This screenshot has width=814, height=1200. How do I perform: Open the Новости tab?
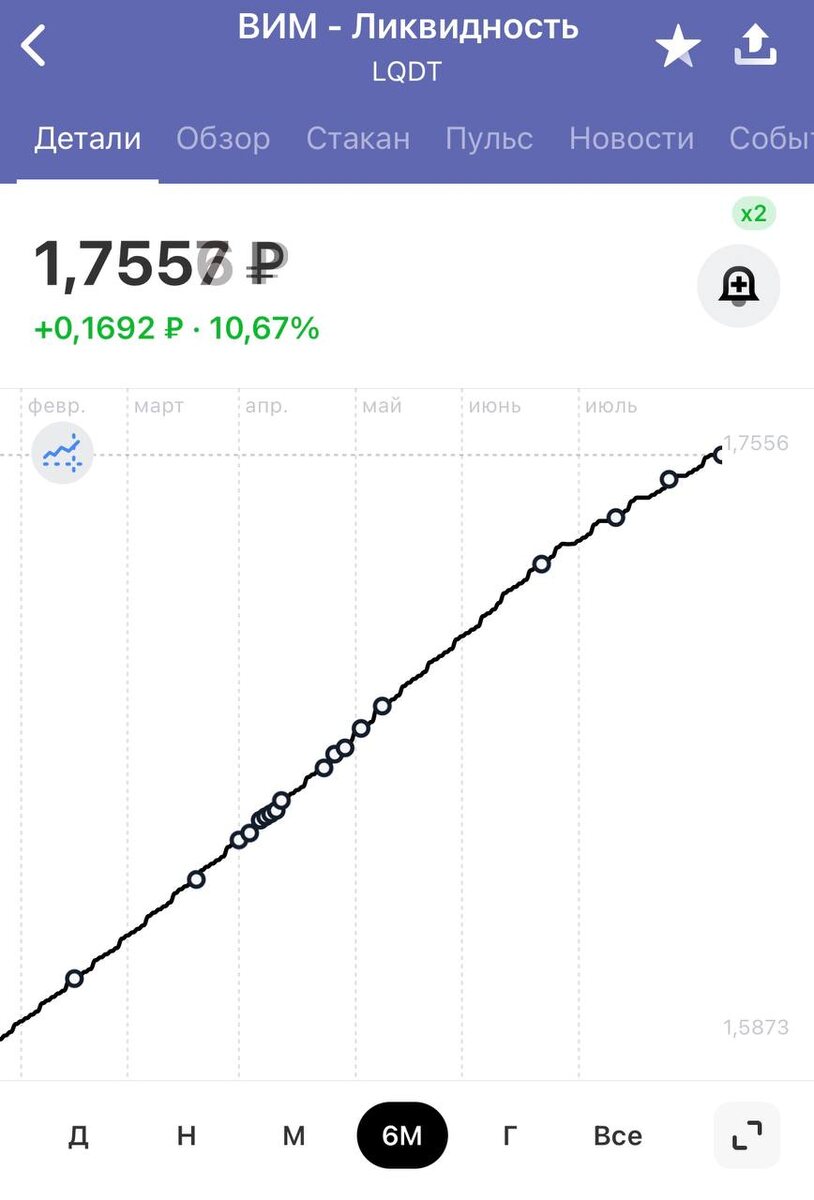point(631,139)
